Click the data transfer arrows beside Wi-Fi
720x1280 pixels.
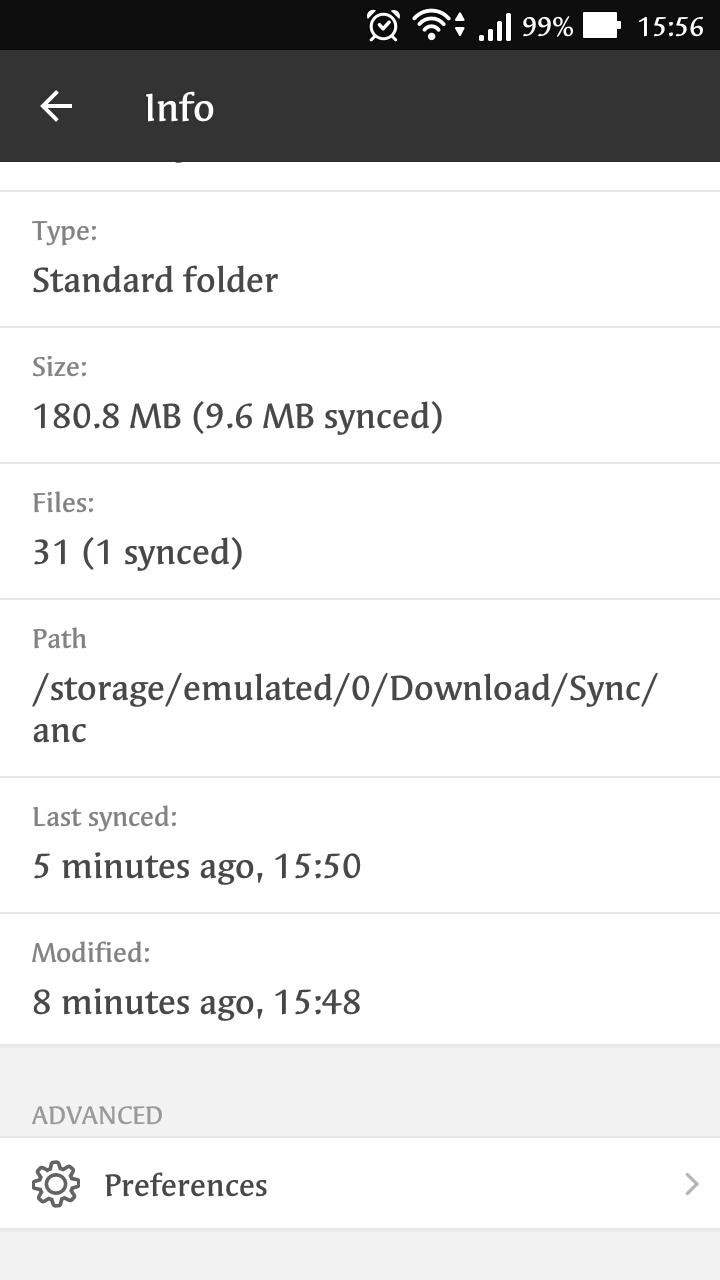coord(461,25)
